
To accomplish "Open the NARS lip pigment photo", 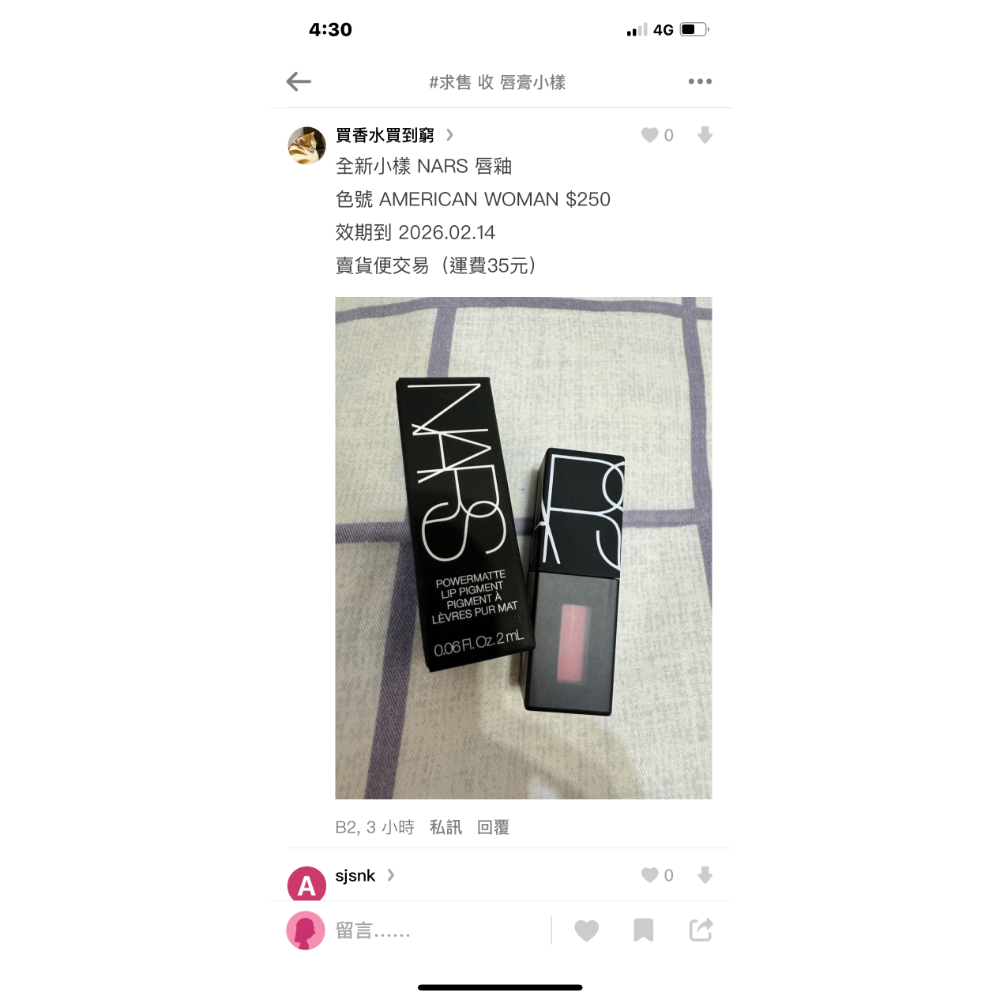I will pos(523,547).
